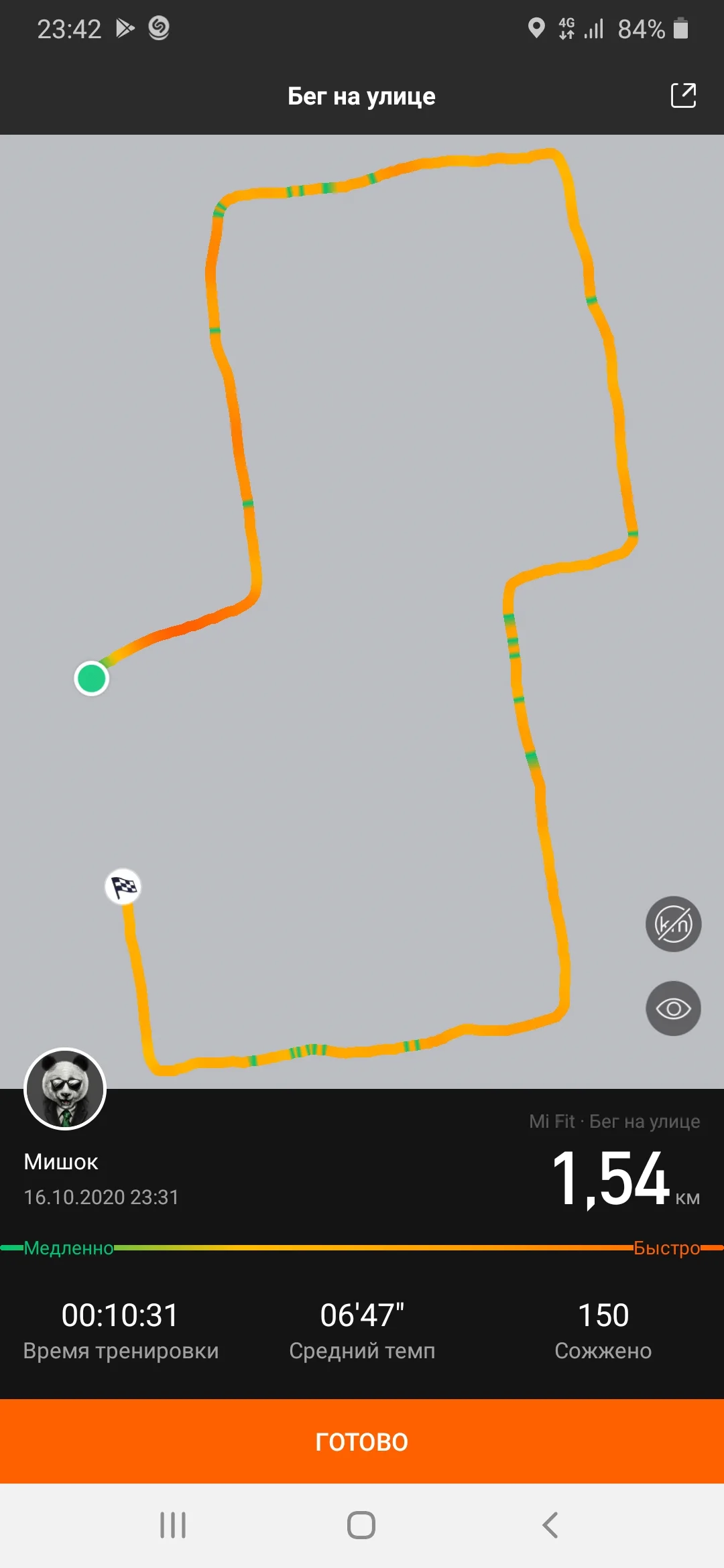
Task: Tap the GPS location icon in the status bar
Action: [536, 28]
